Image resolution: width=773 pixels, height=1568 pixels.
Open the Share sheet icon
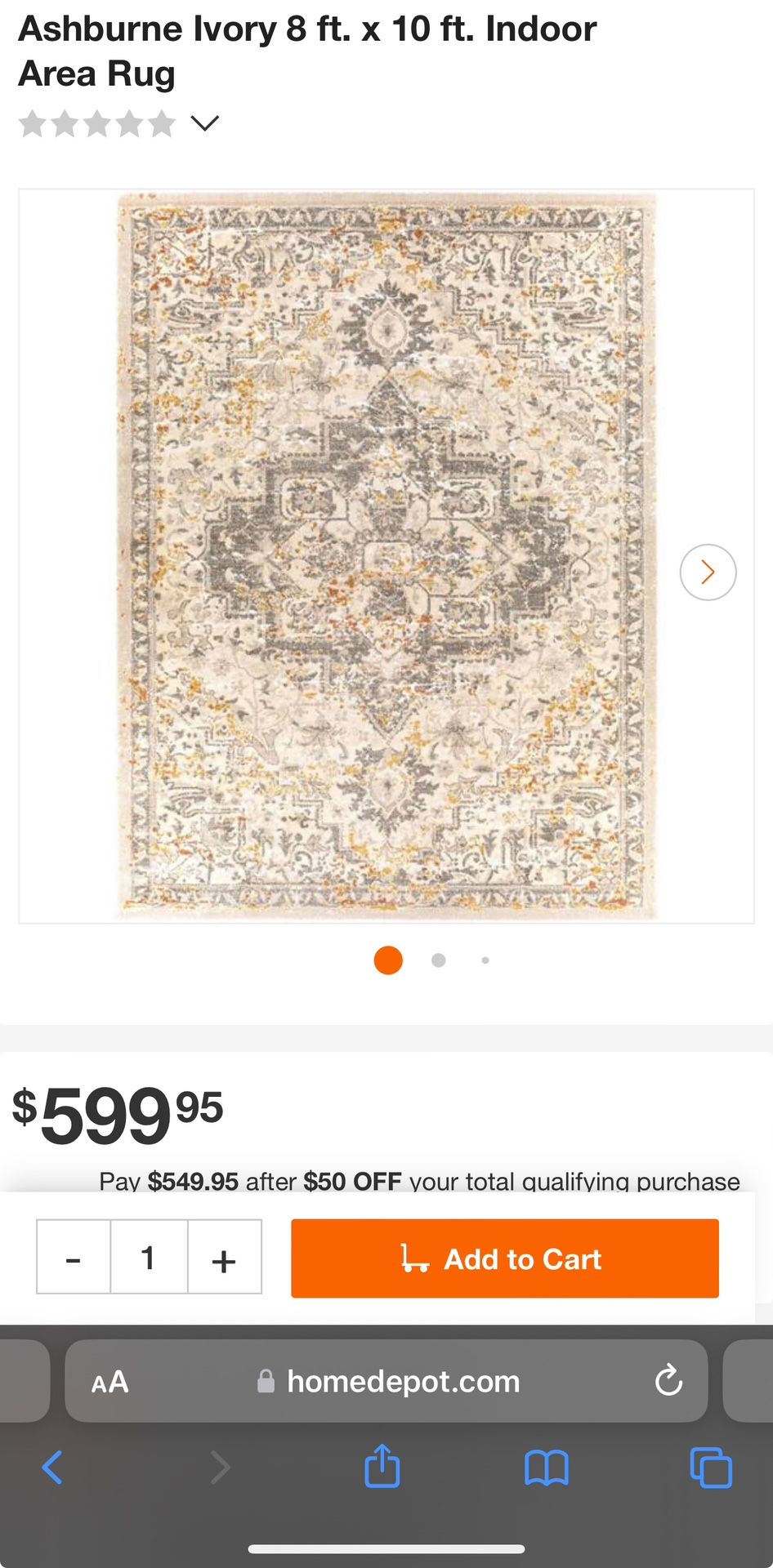click(x=382, y=1467)
